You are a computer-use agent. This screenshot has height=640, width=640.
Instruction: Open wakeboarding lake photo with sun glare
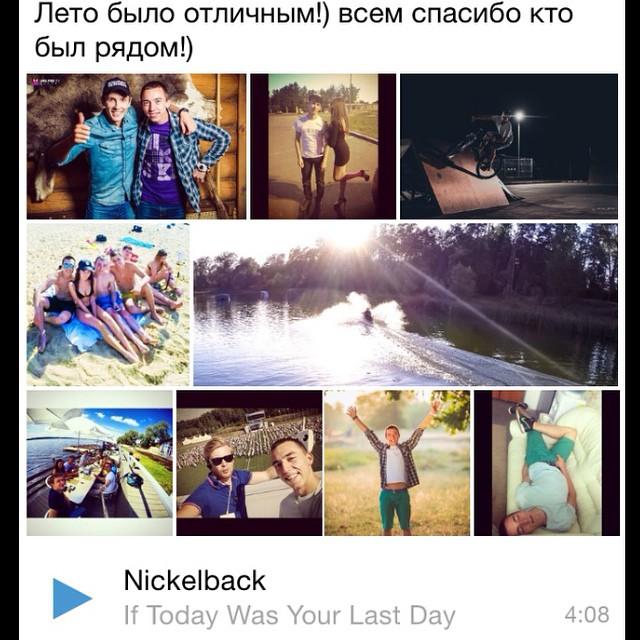[x=404, y=304]
